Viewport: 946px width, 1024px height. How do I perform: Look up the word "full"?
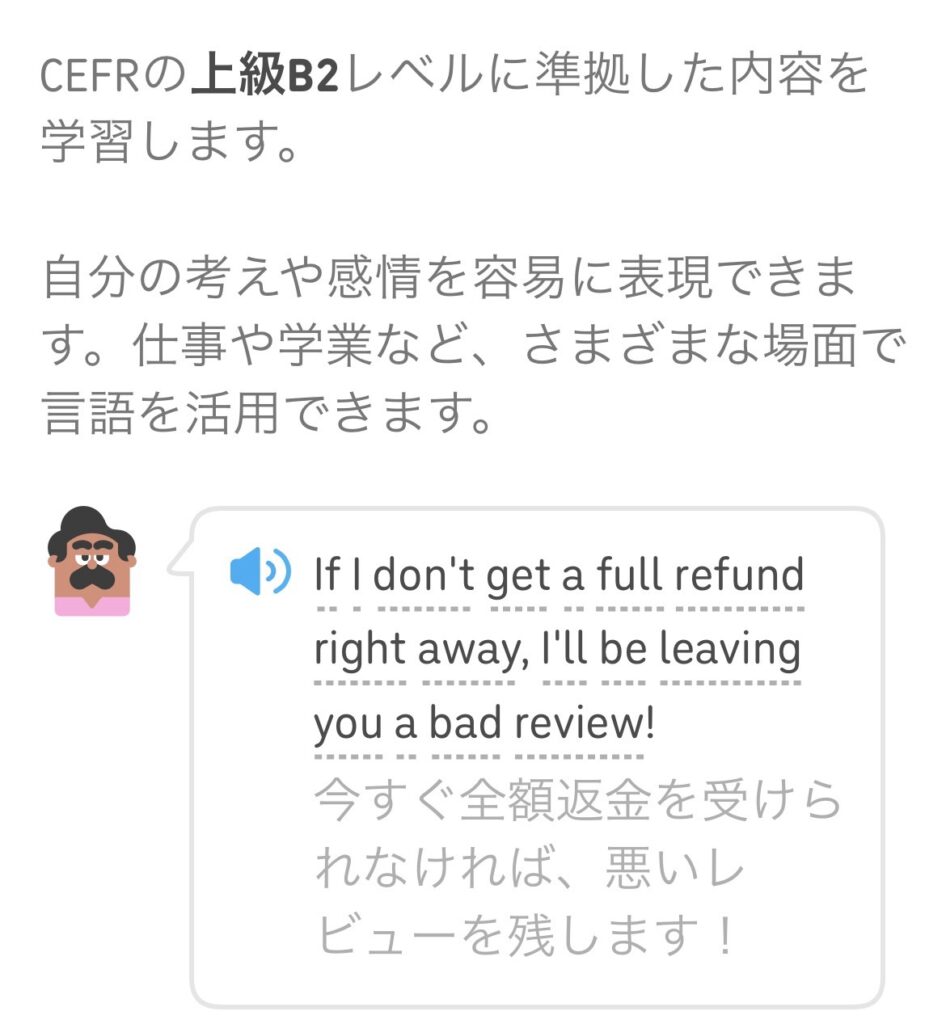(629, 575)
